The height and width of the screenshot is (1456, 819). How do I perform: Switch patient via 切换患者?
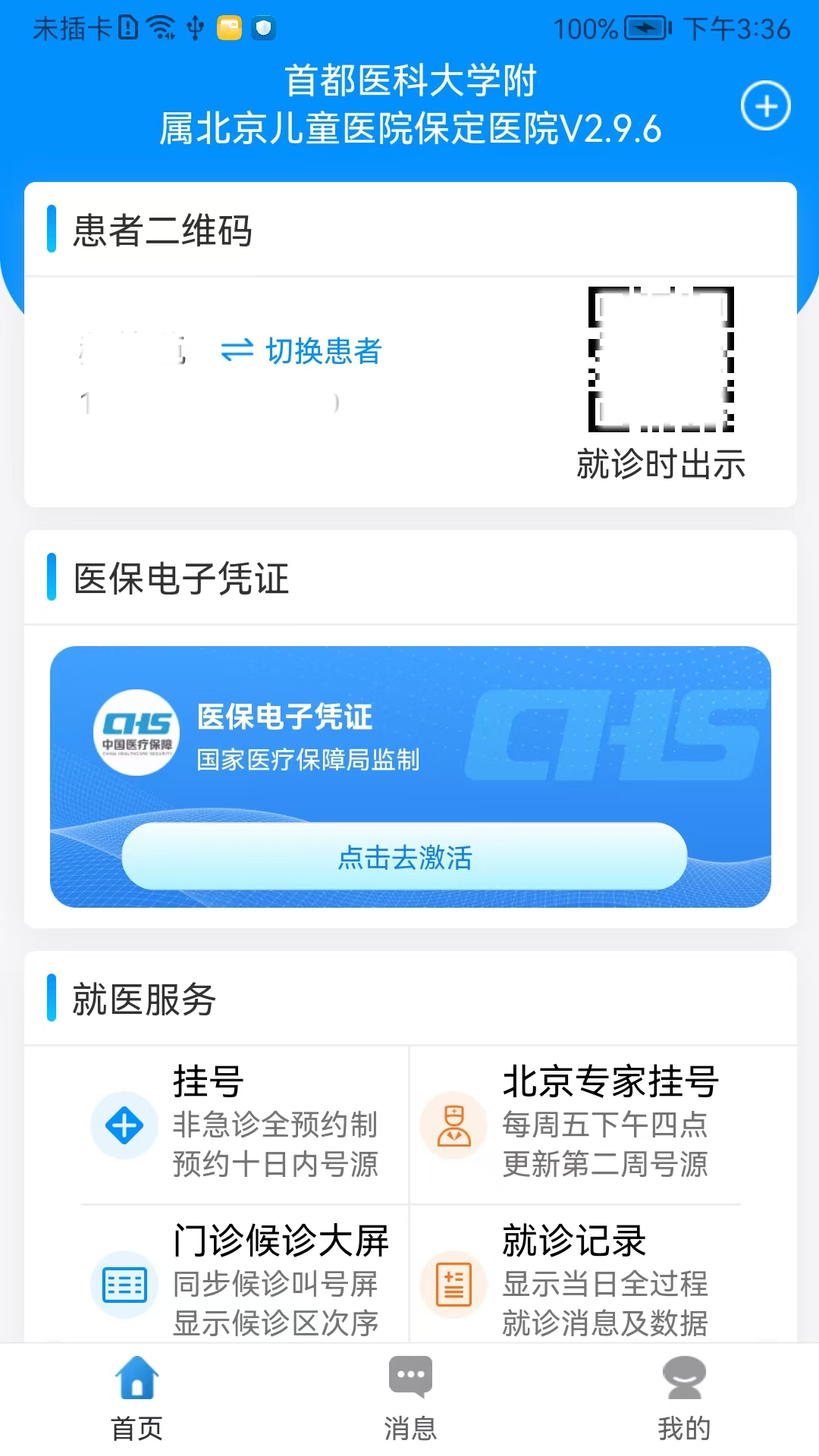302,351
